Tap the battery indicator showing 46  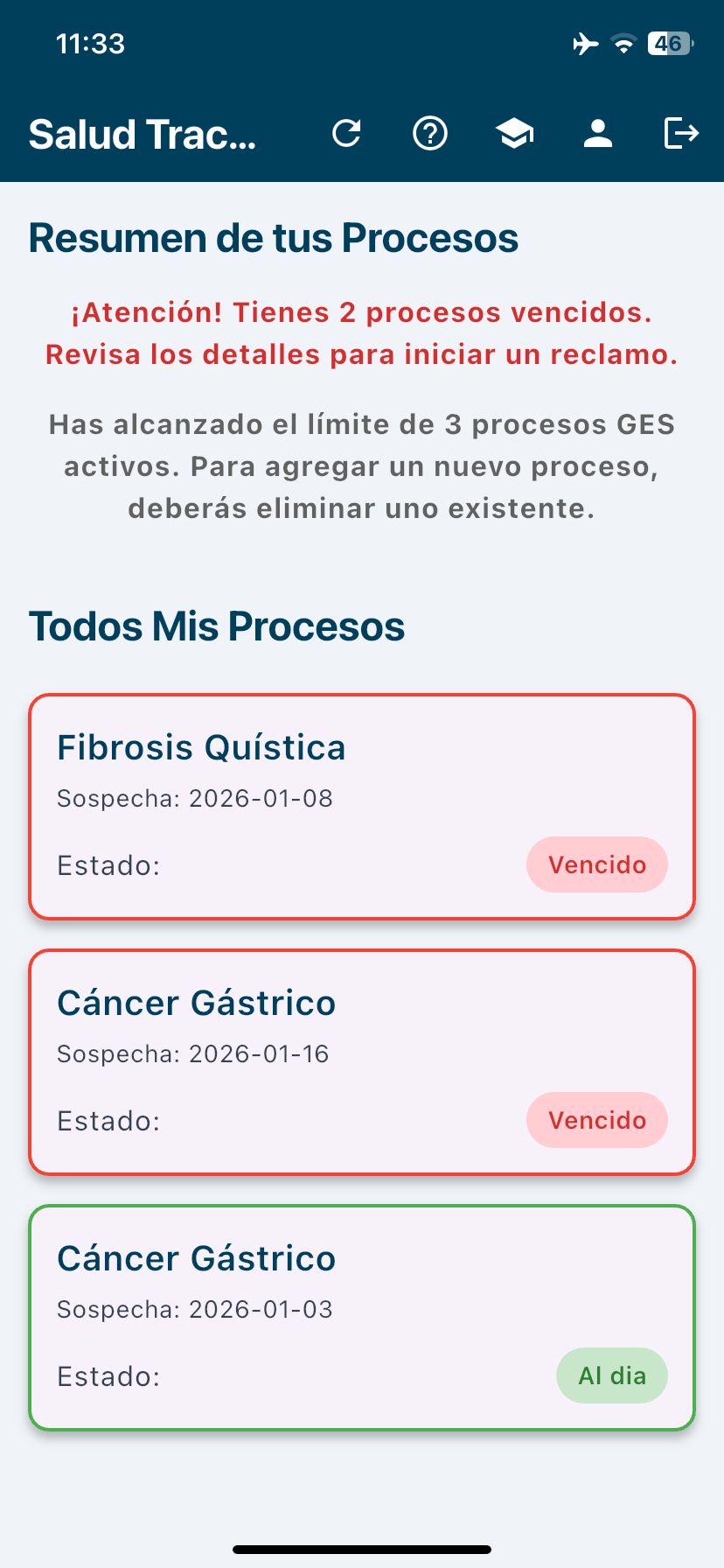667,43
